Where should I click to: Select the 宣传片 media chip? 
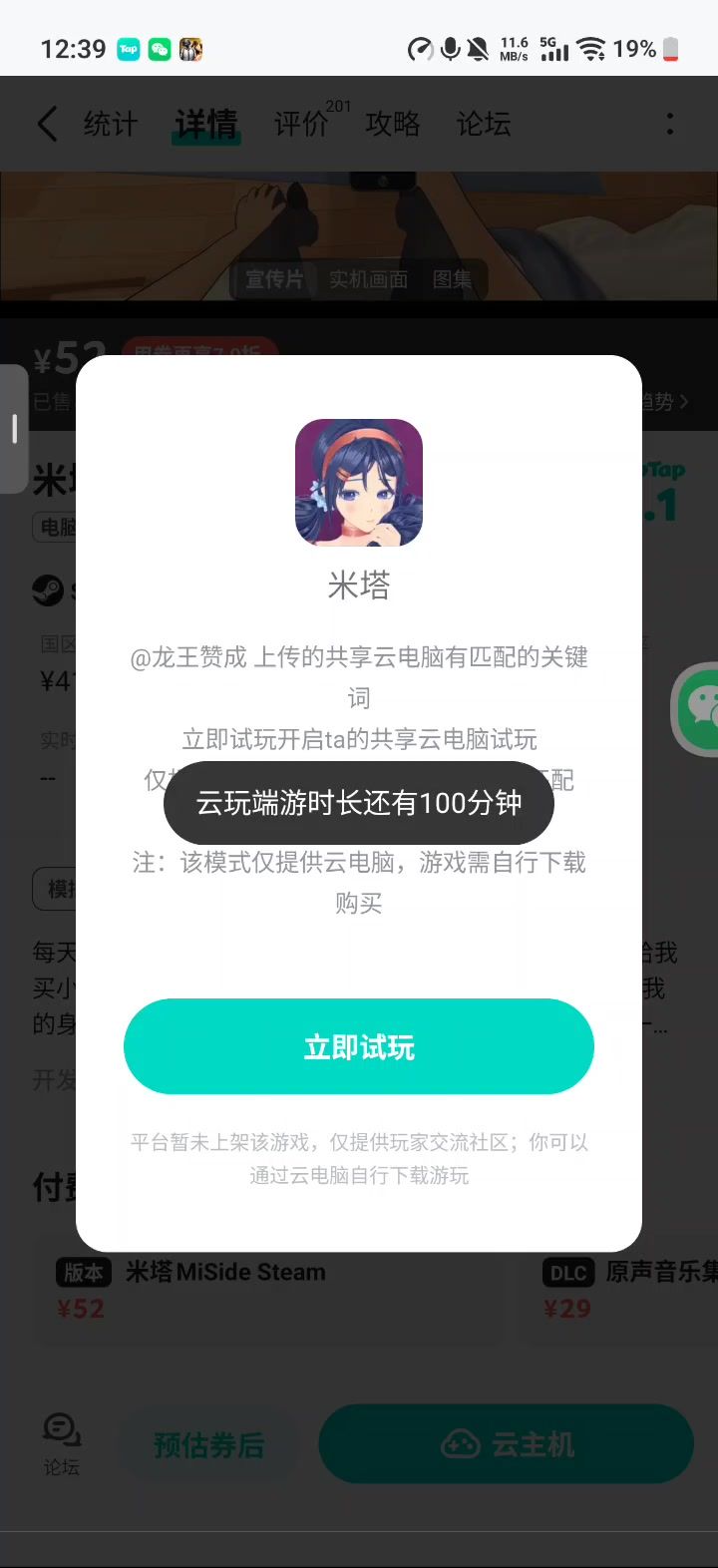pos(274,279)
